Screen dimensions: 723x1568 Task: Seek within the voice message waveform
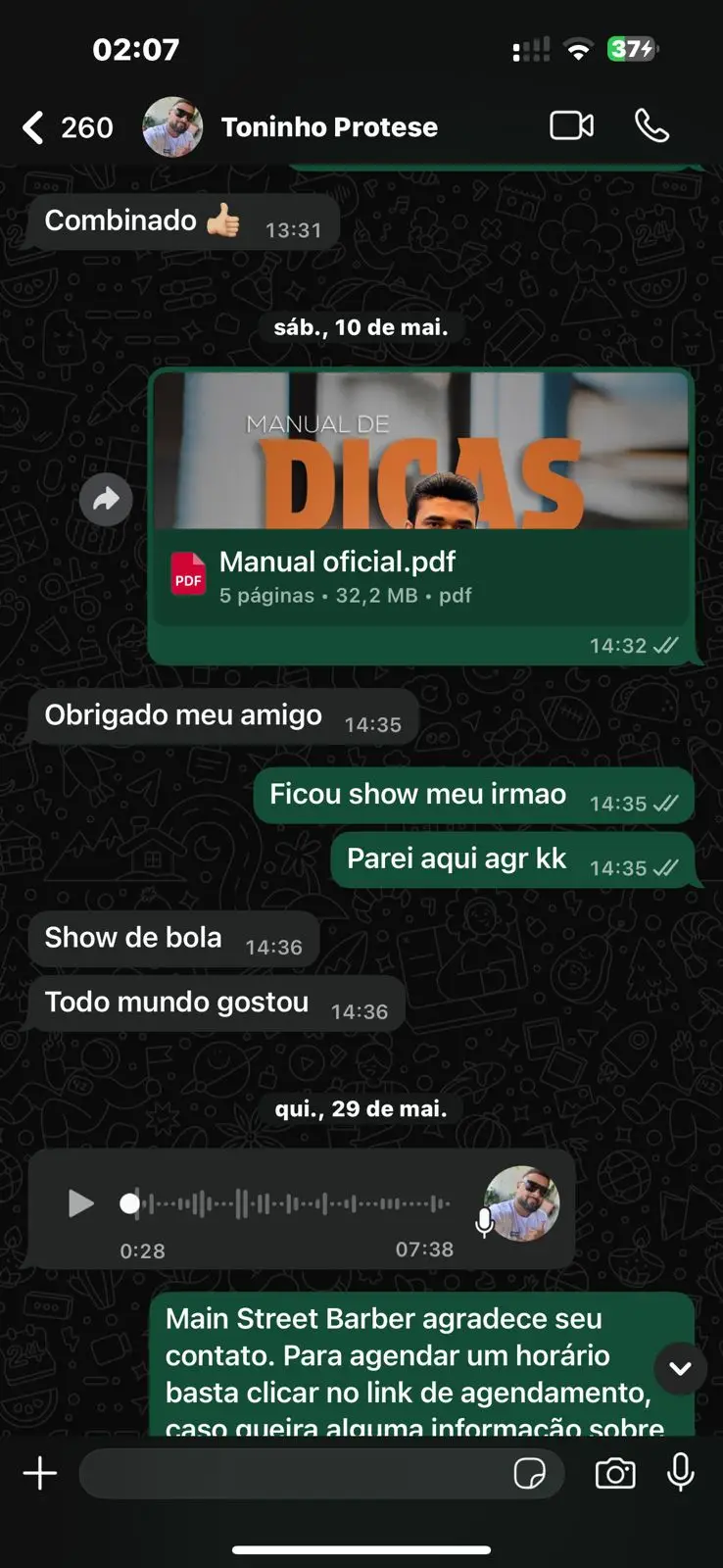coord(294,1203)
